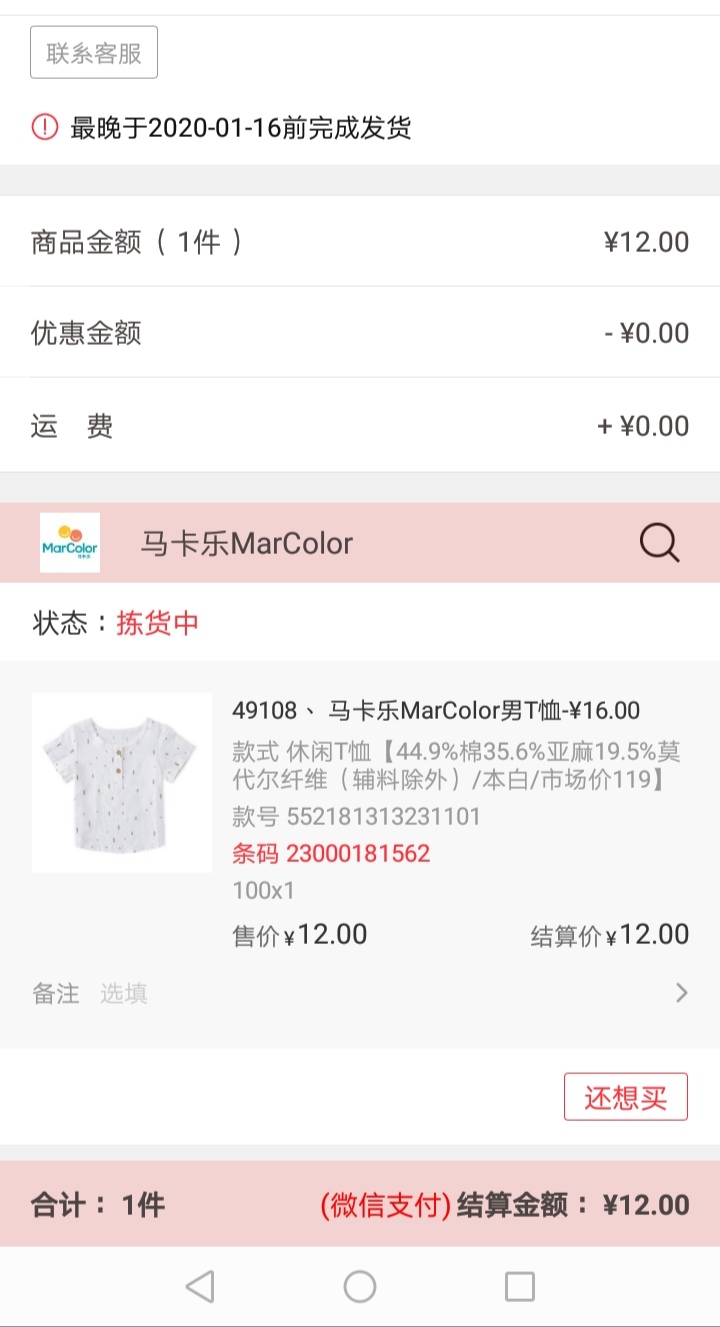This screenshot has width=720, height=1327.
Task: Click the 联系客服 customer service button
Action: point(93,51)
